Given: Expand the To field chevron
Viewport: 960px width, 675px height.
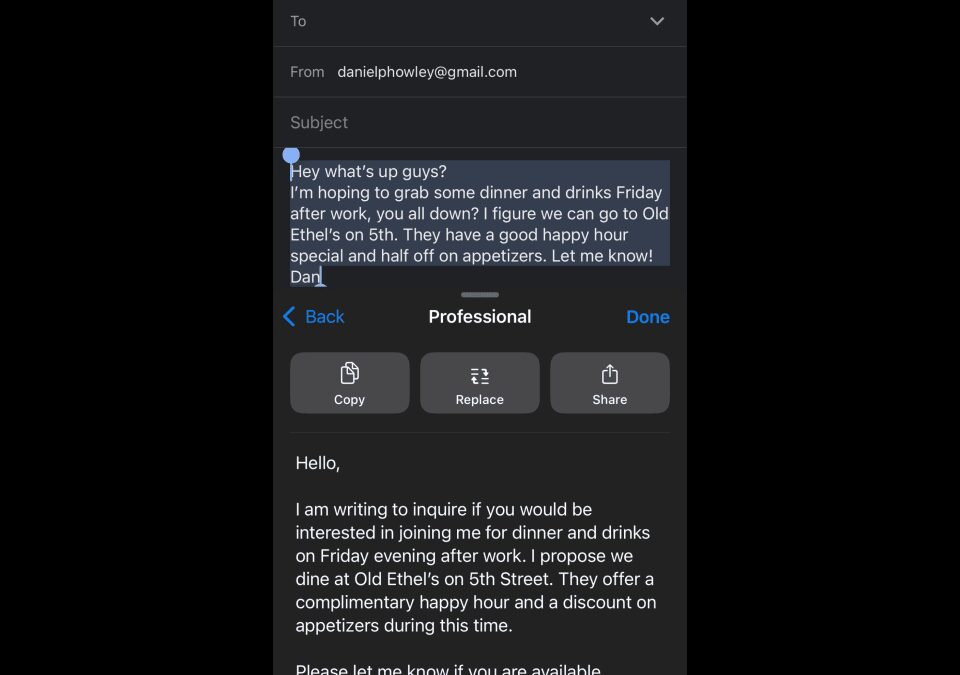Looking at the screenshot, I should [657, 21].
